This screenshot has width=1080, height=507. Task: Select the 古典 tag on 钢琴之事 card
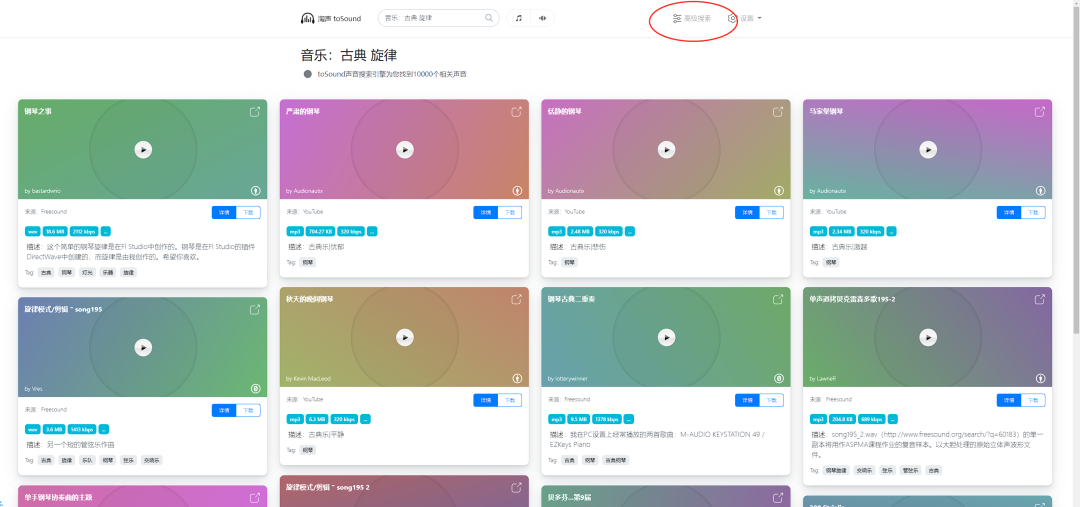pos(46,272)
